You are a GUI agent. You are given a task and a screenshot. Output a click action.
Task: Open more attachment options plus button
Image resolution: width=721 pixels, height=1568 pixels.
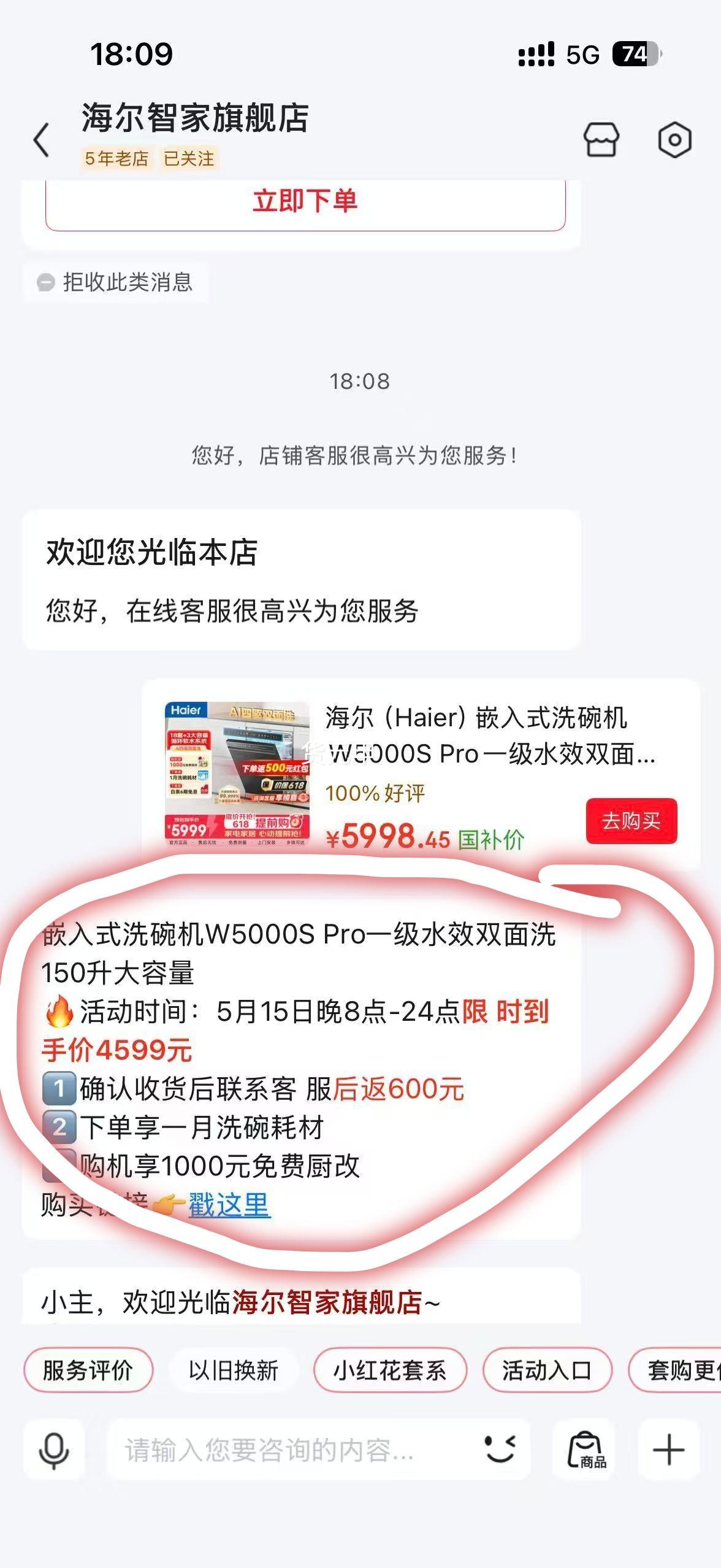click(x=668, y=1450)
